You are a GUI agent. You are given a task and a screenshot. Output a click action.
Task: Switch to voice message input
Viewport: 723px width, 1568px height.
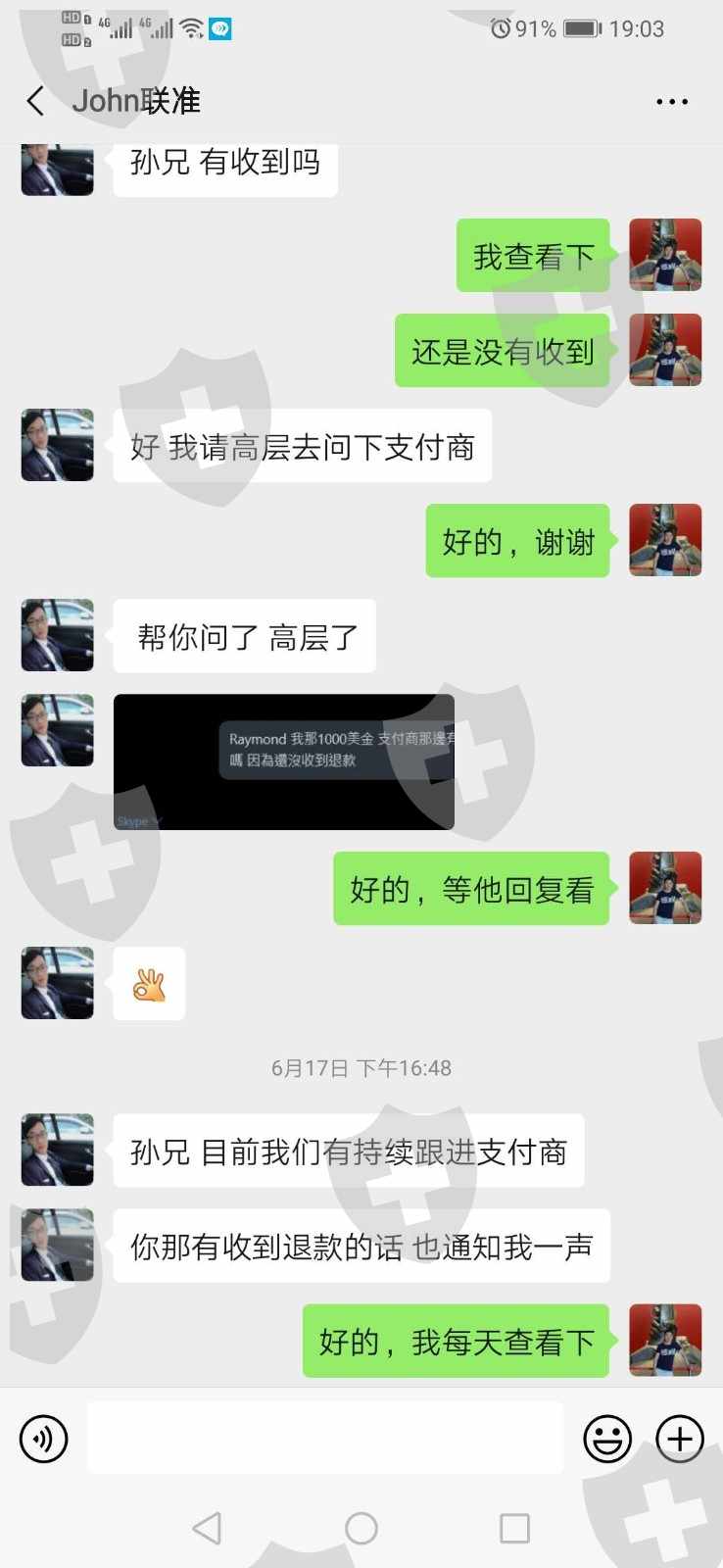pos(44,1439)
